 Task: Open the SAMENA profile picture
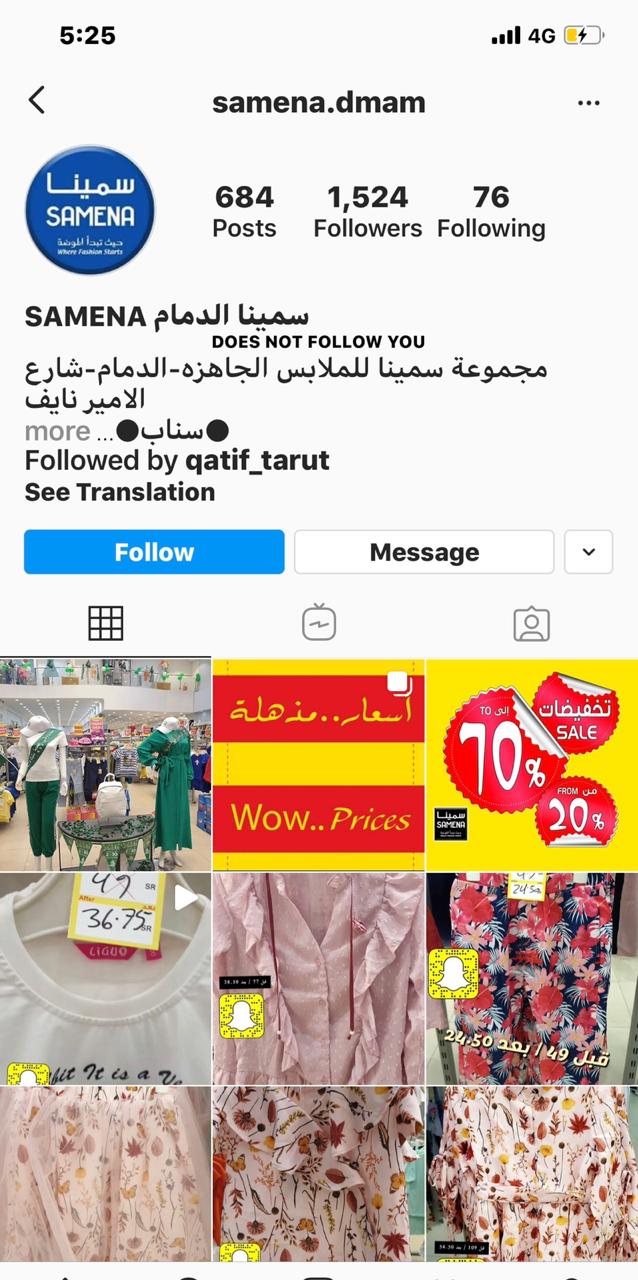90,209
